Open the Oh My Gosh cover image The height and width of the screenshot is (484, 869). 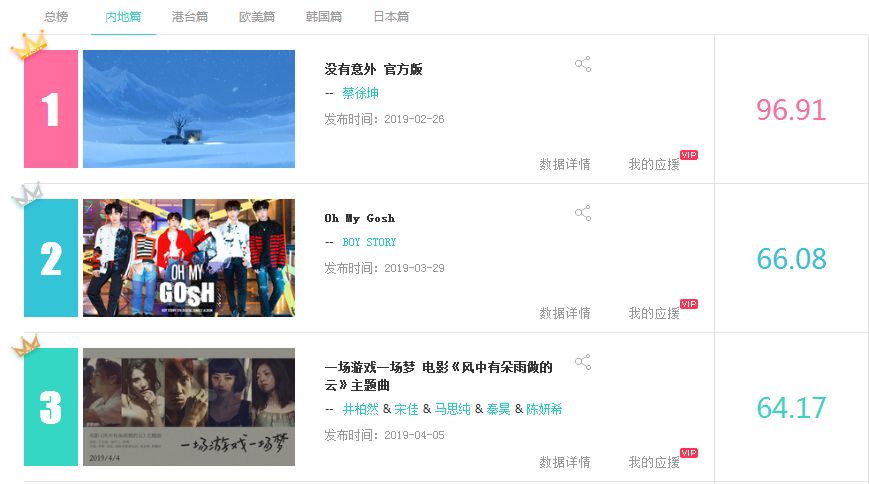189,258
